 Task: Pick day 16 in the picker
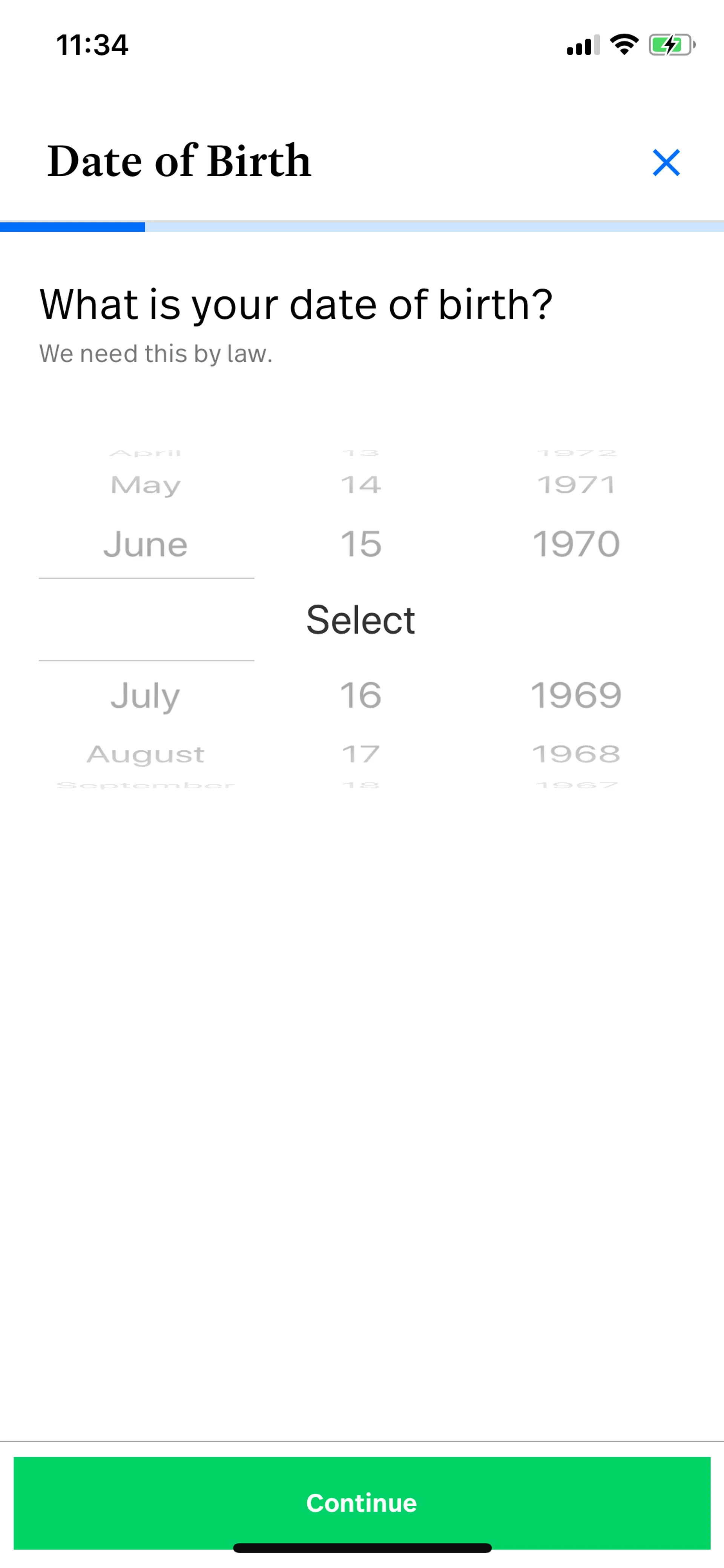361,695
